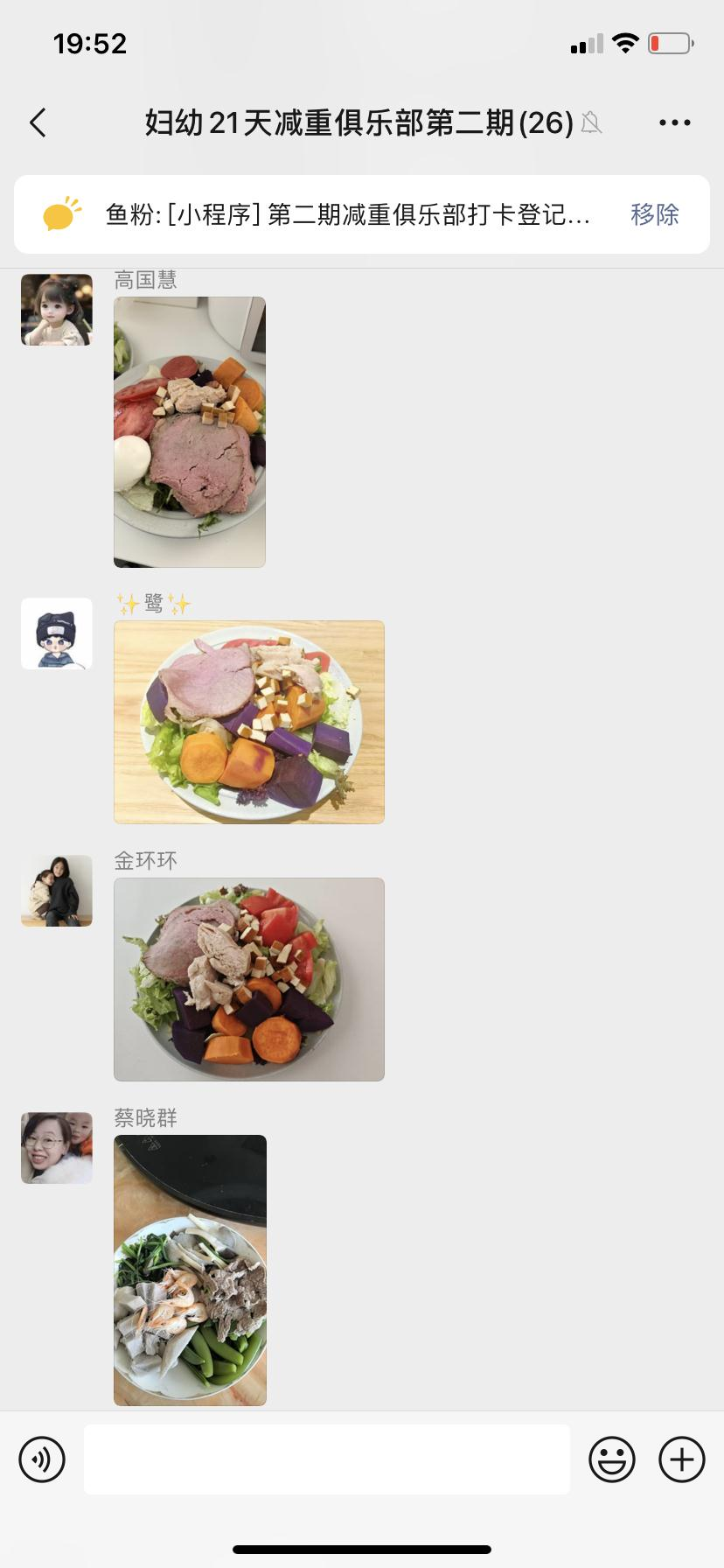Tap 移除 to remove the pinned message
The width and height of the screenshot is (724, 1568).
(654, 214)
